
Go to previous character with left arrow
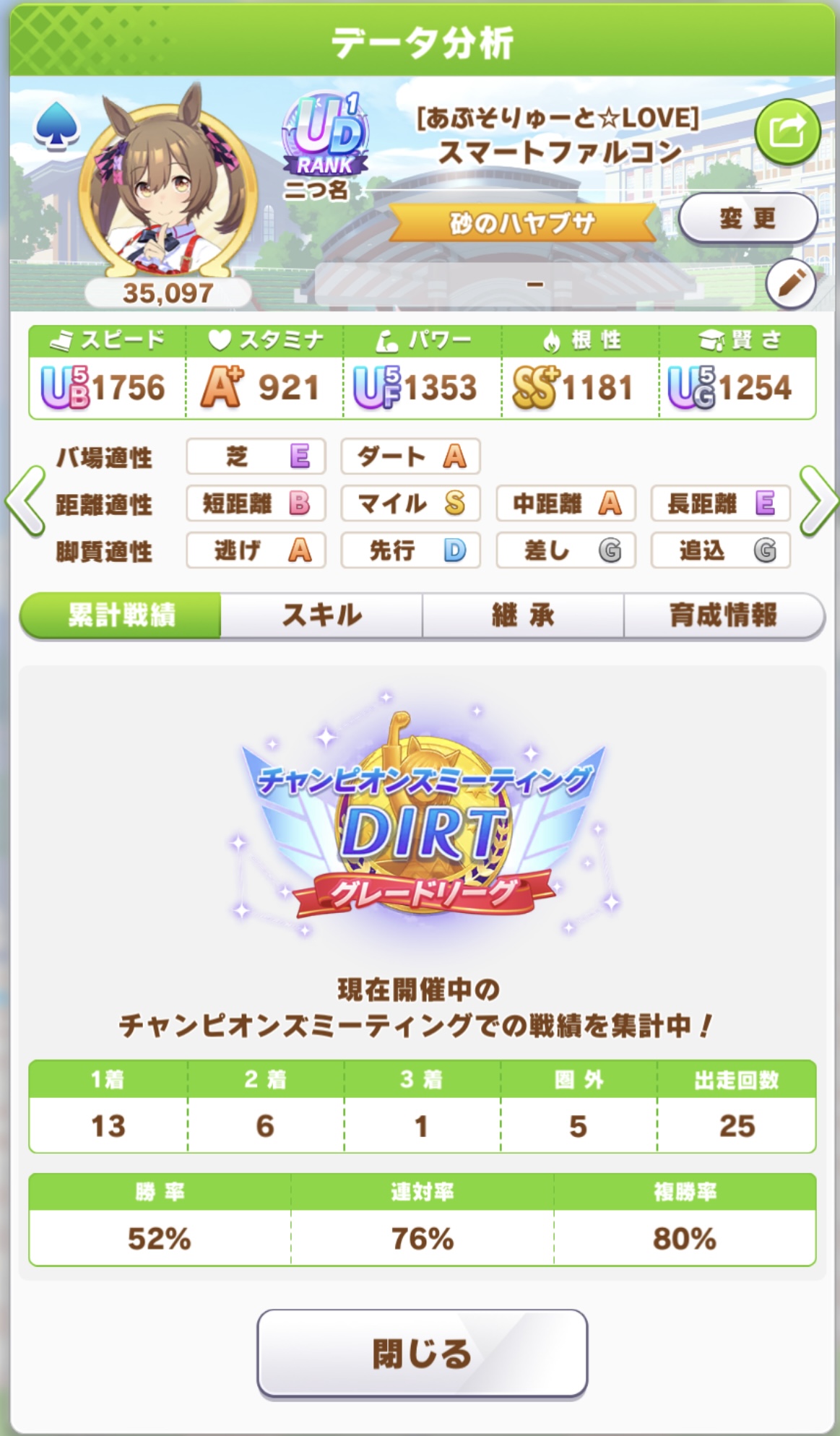(25, 501)
